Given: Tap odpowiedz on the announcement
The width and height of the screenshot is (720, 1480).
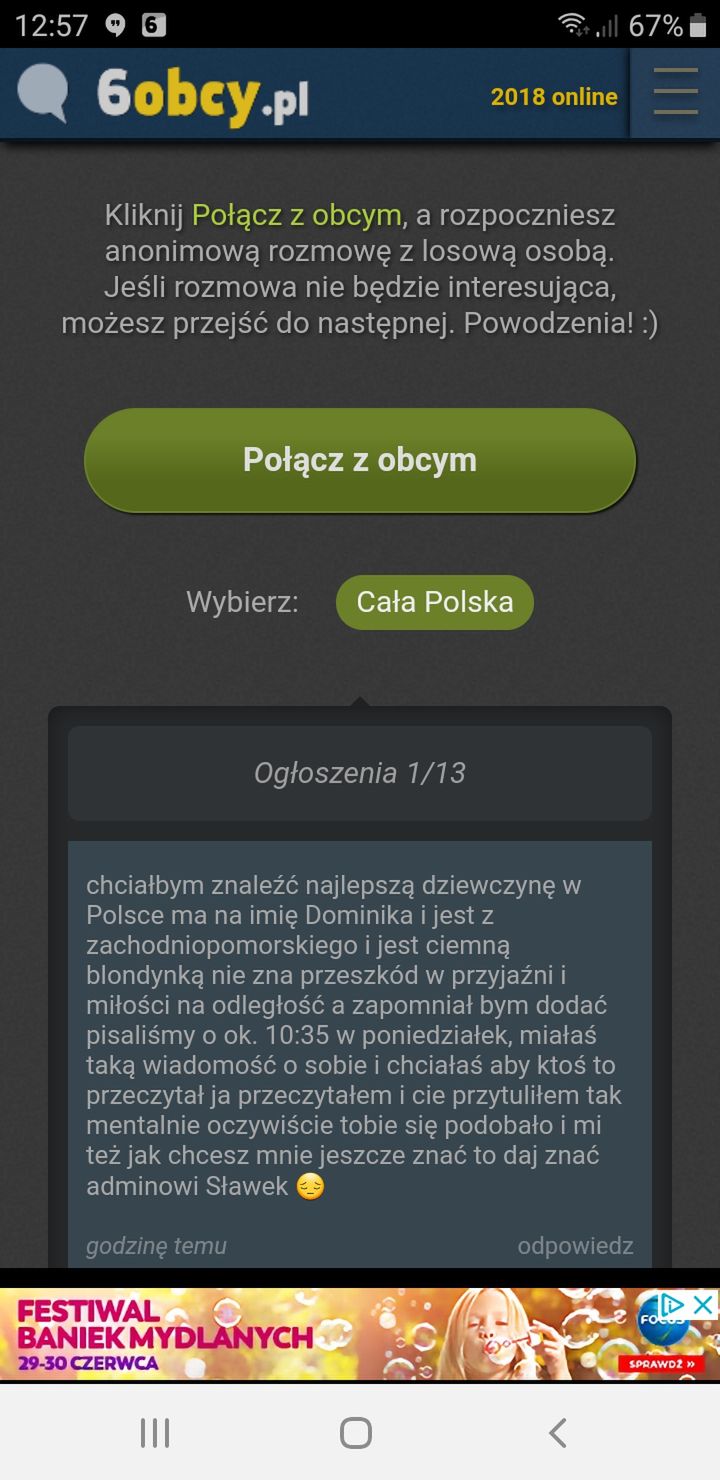Looking at the screenshot, I should 575,1246.
